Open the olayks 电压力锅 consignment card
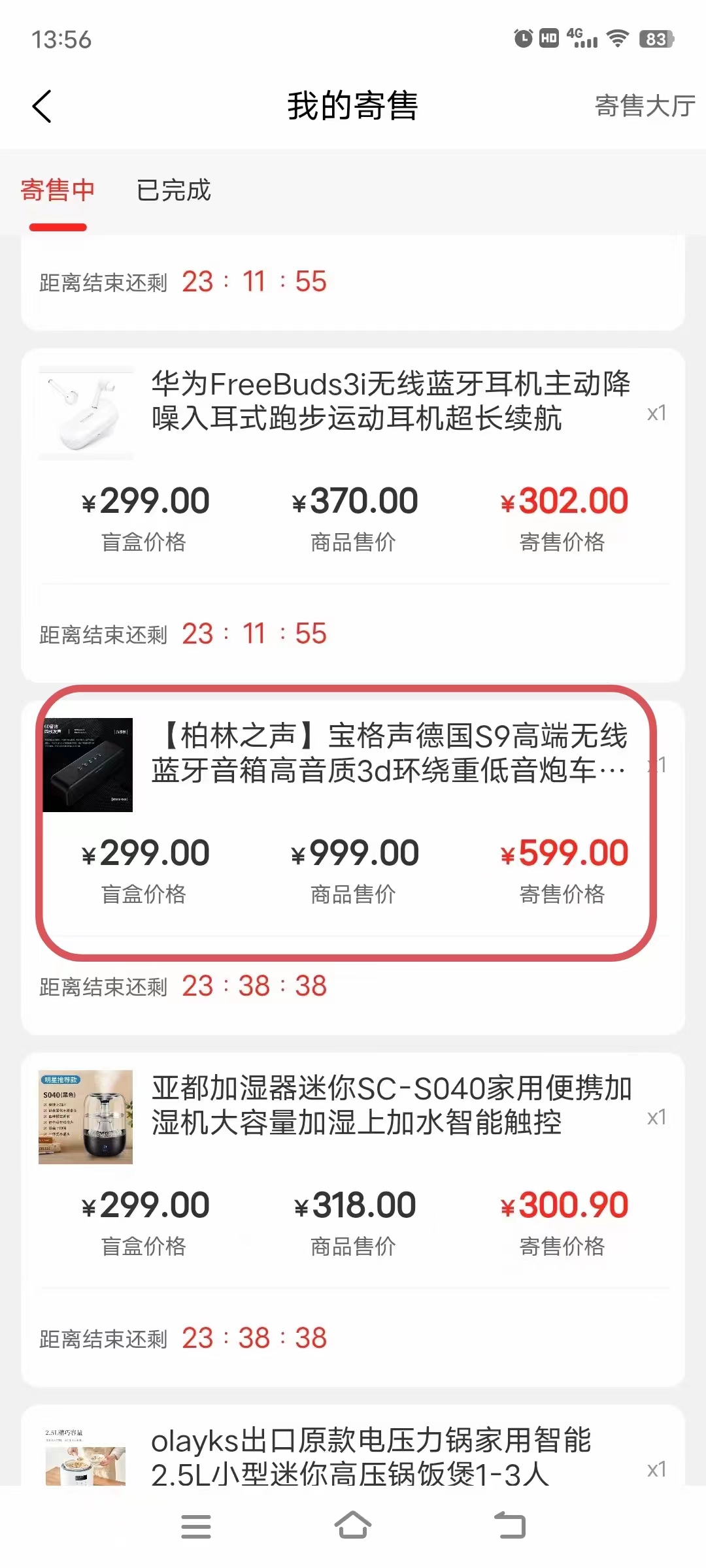This screenshot has height=1568, width=706. tap(371, 1456)
